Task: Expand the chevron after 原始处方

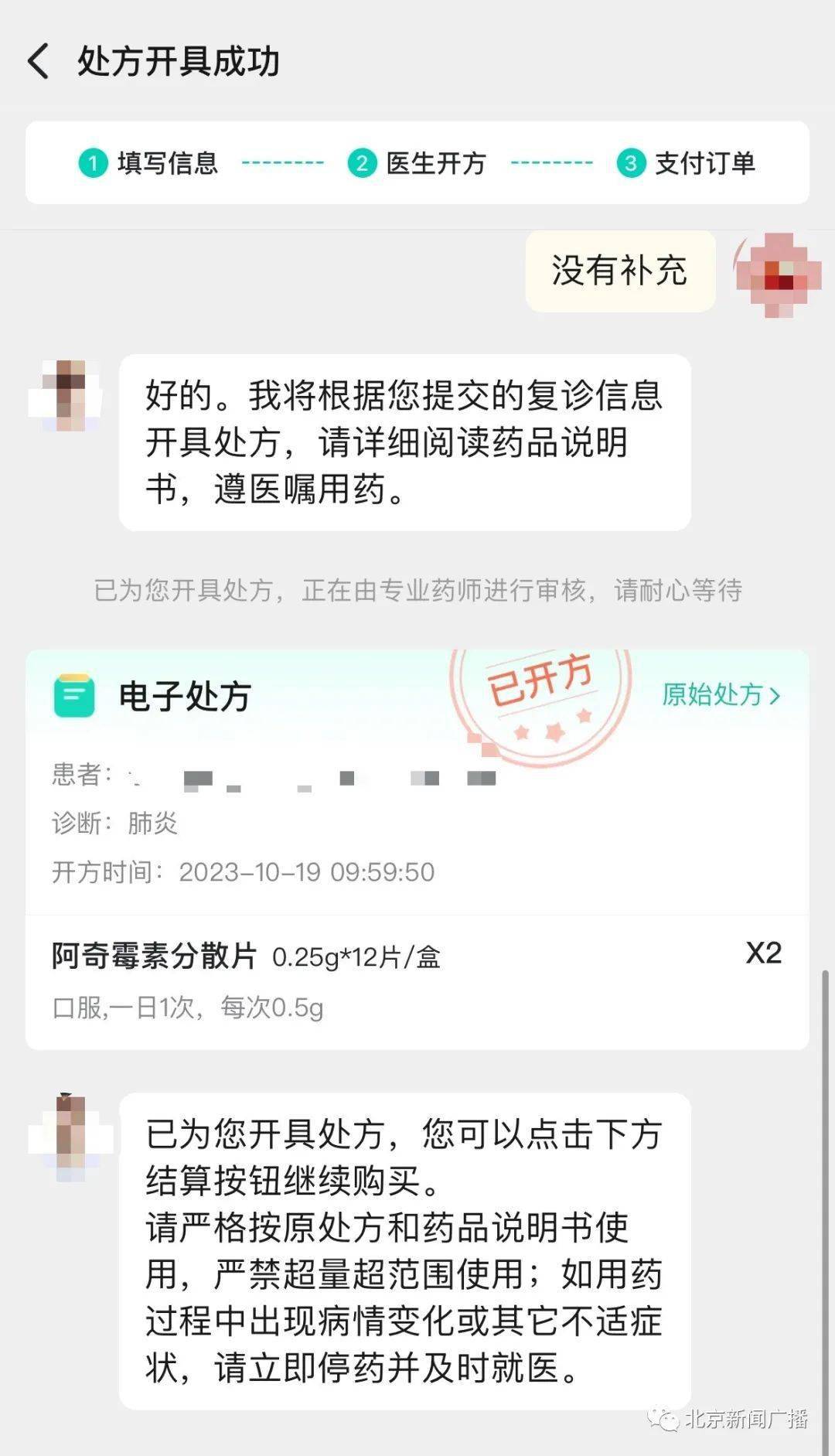Action: [775, 697]
